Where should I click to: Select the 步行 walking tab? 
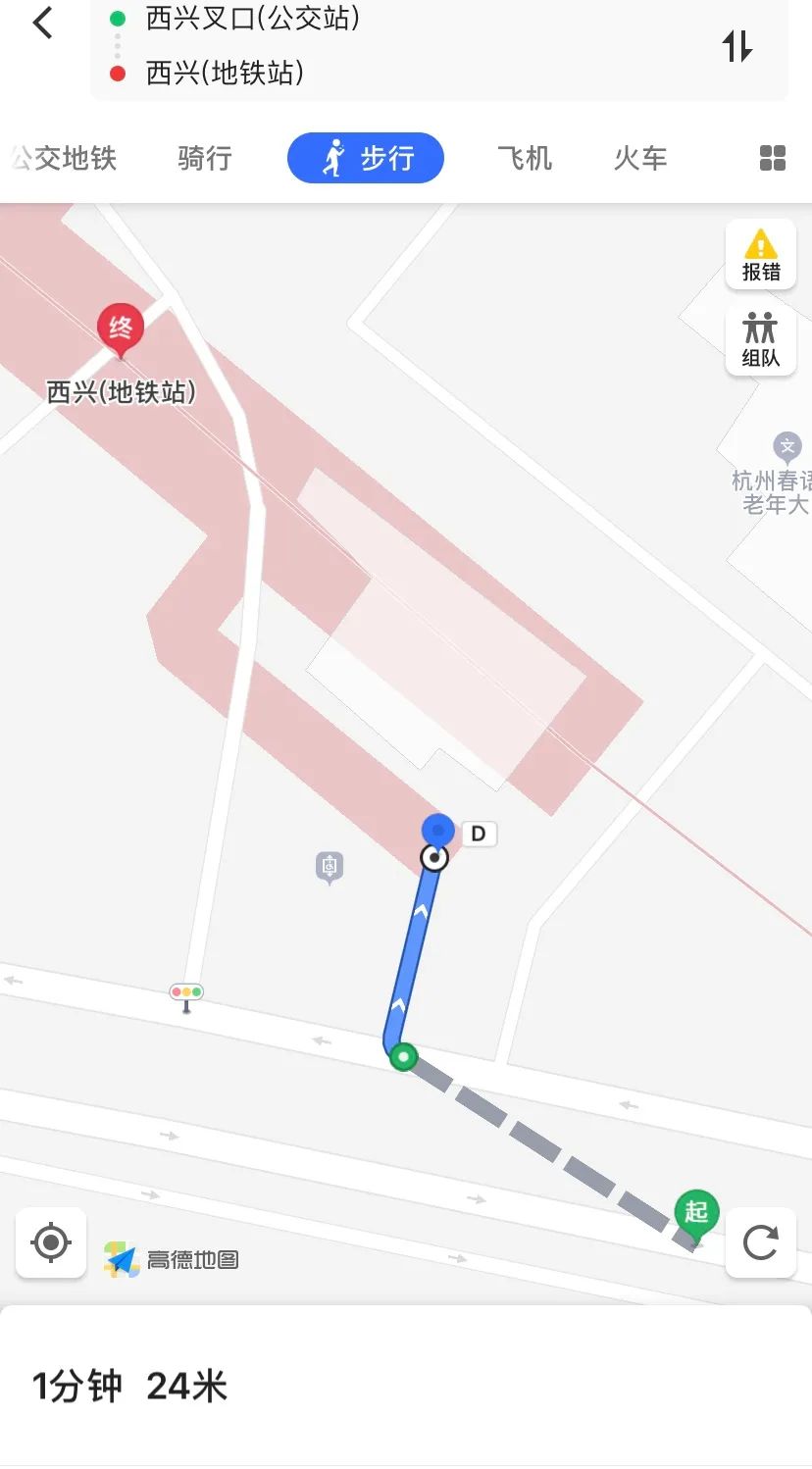(x=366, y=158)
